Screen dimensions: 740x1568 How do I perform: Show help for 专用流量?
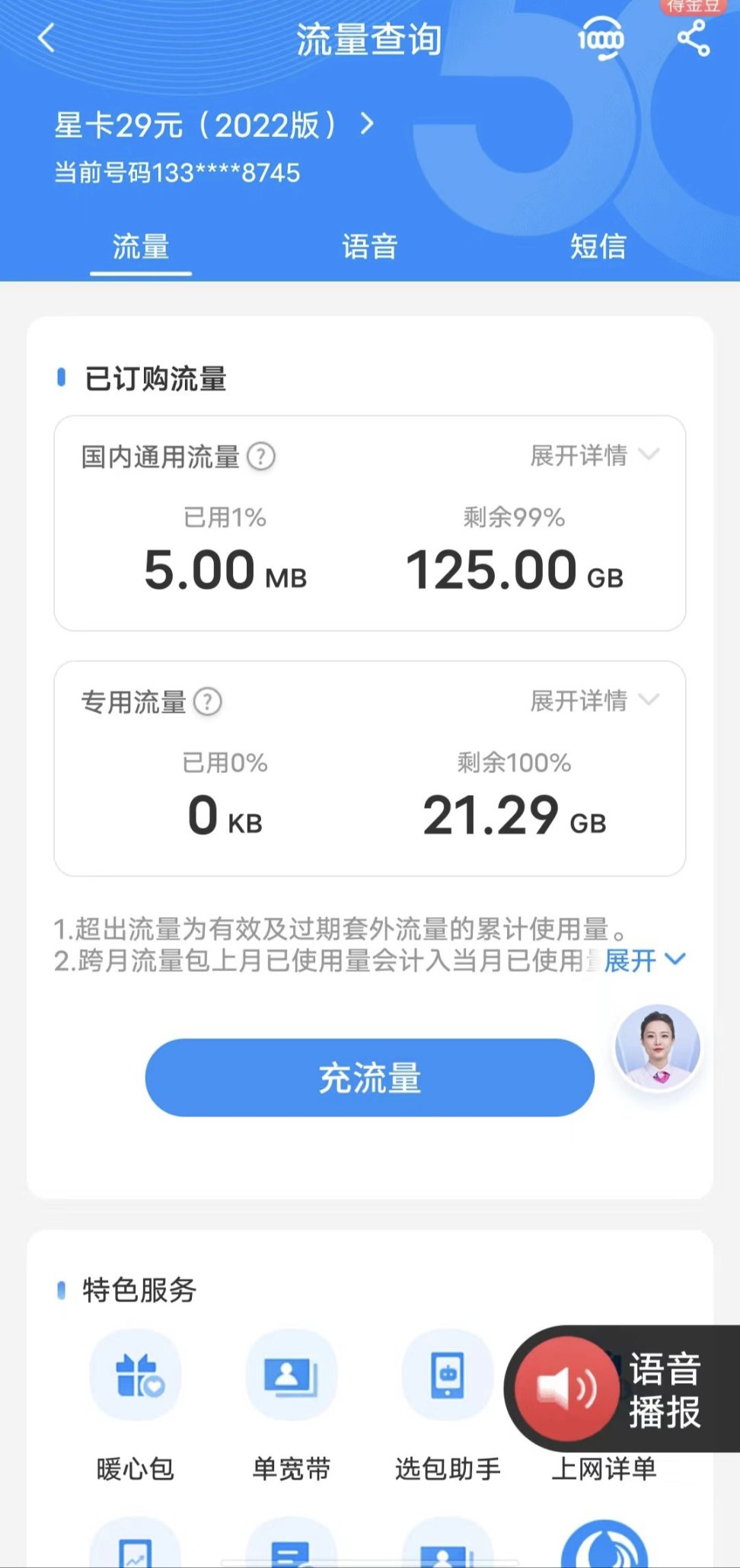pos(207,702)
